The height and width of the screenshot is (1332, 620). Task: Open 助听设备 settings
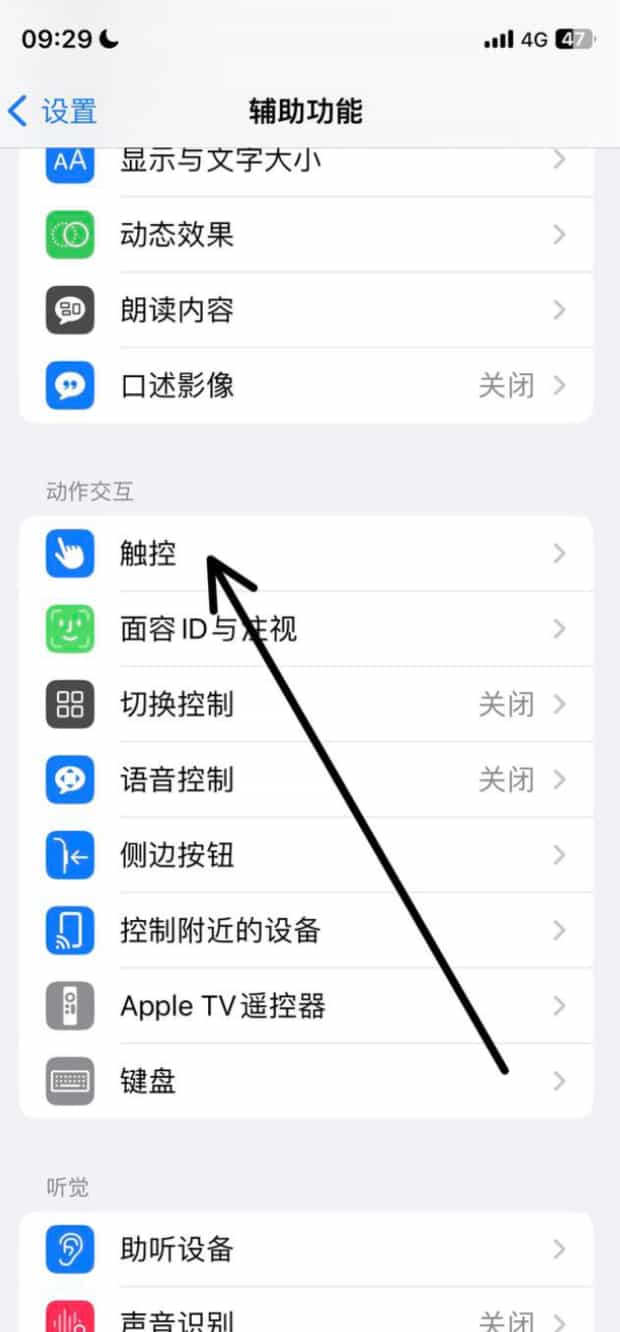coord(305,1249)
